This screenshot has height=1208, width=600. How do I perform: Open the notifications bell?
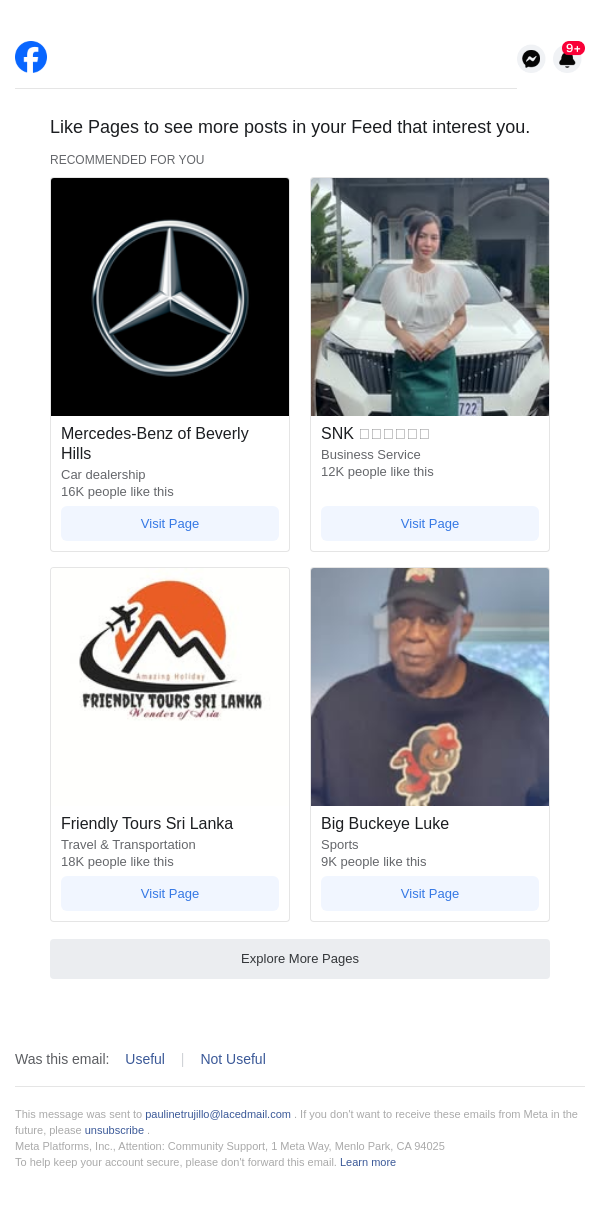click(567, 59)
